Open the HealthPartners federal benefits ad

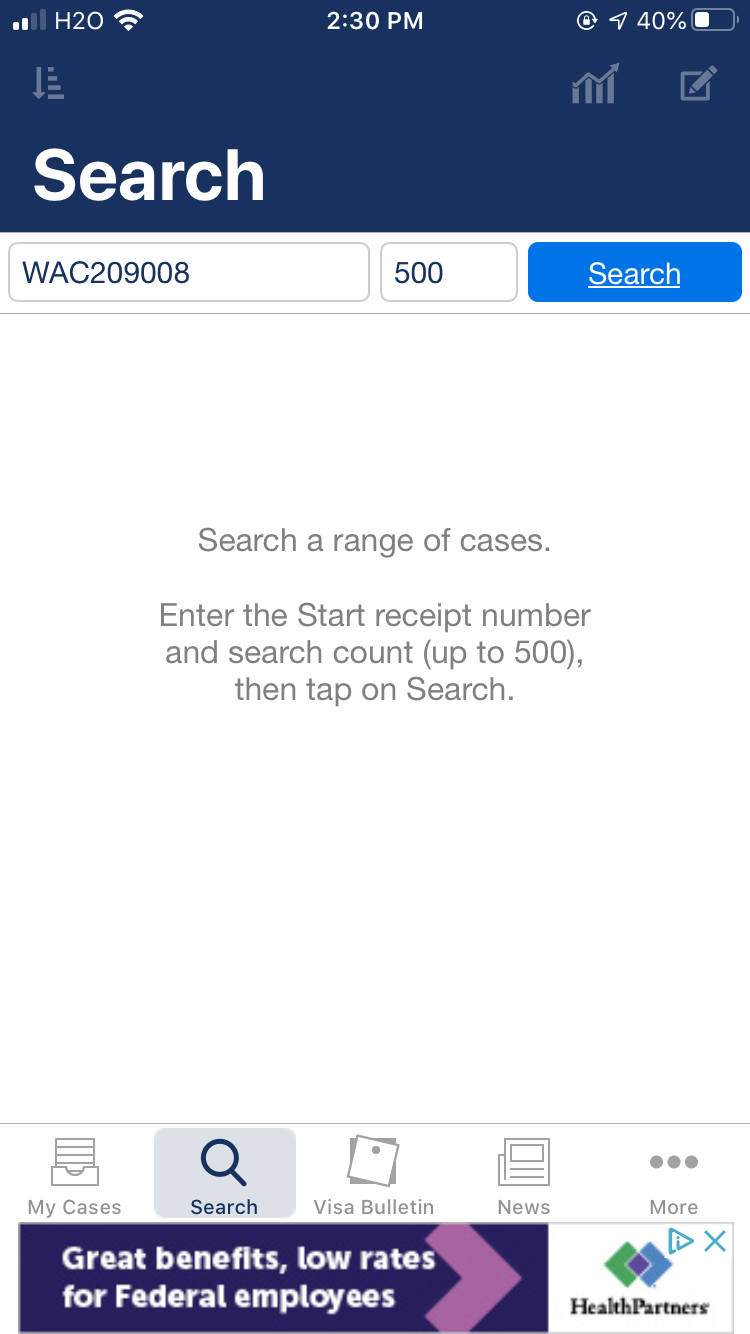(374, 1278)
